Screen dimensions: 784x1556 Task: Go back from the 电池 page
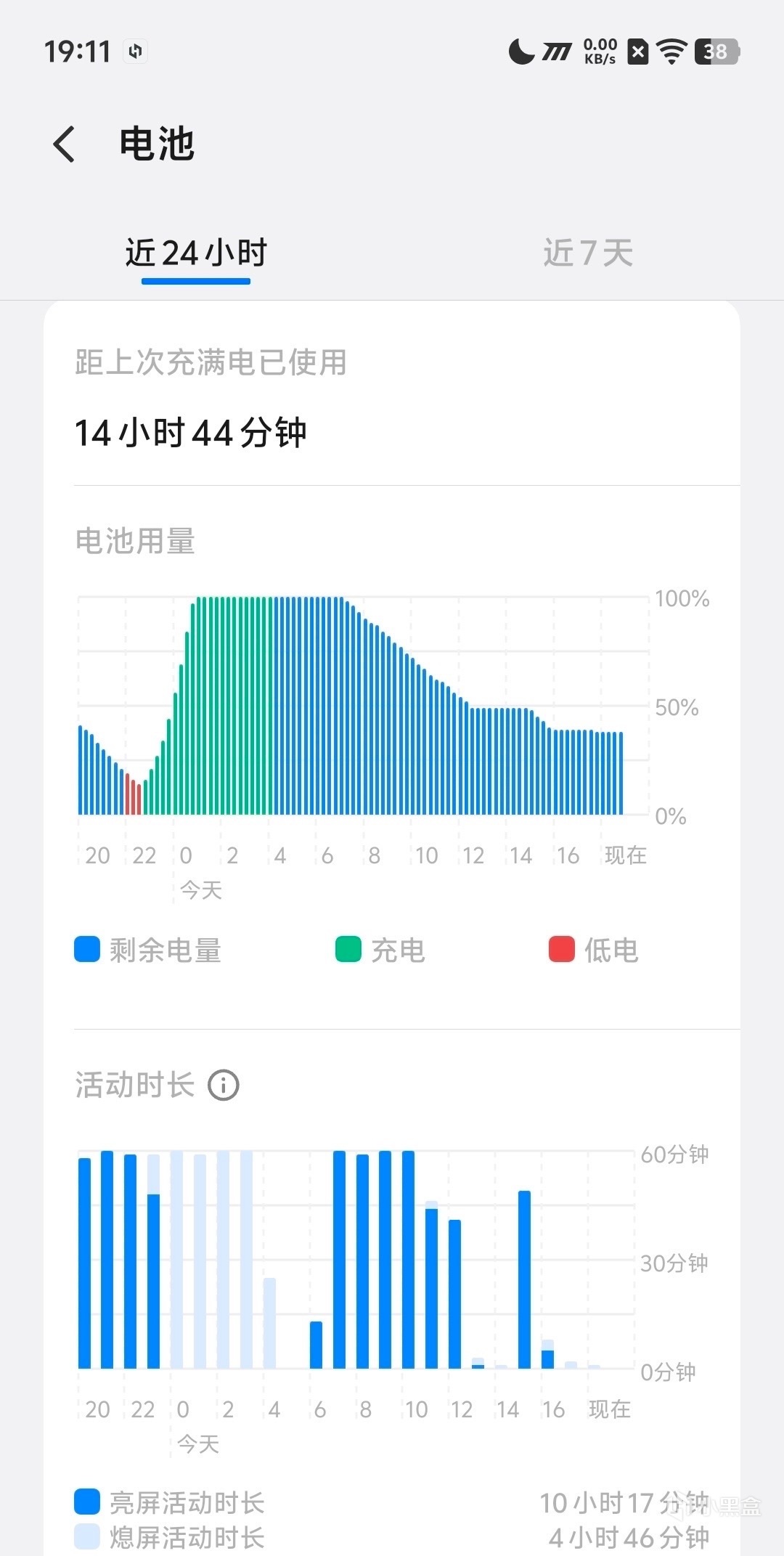point(65,144)
